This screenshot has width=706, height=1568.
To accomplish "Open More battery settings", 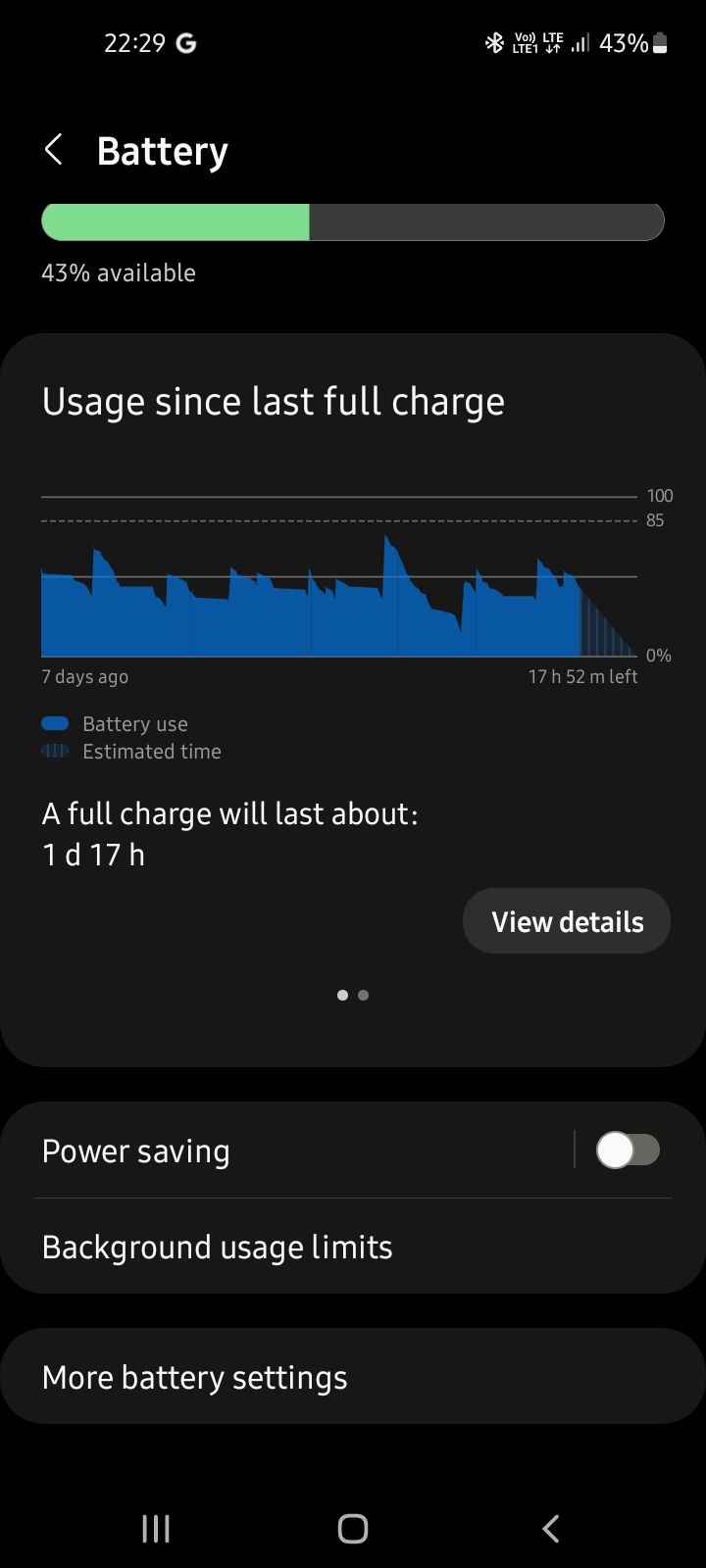I will (193, 1376).
